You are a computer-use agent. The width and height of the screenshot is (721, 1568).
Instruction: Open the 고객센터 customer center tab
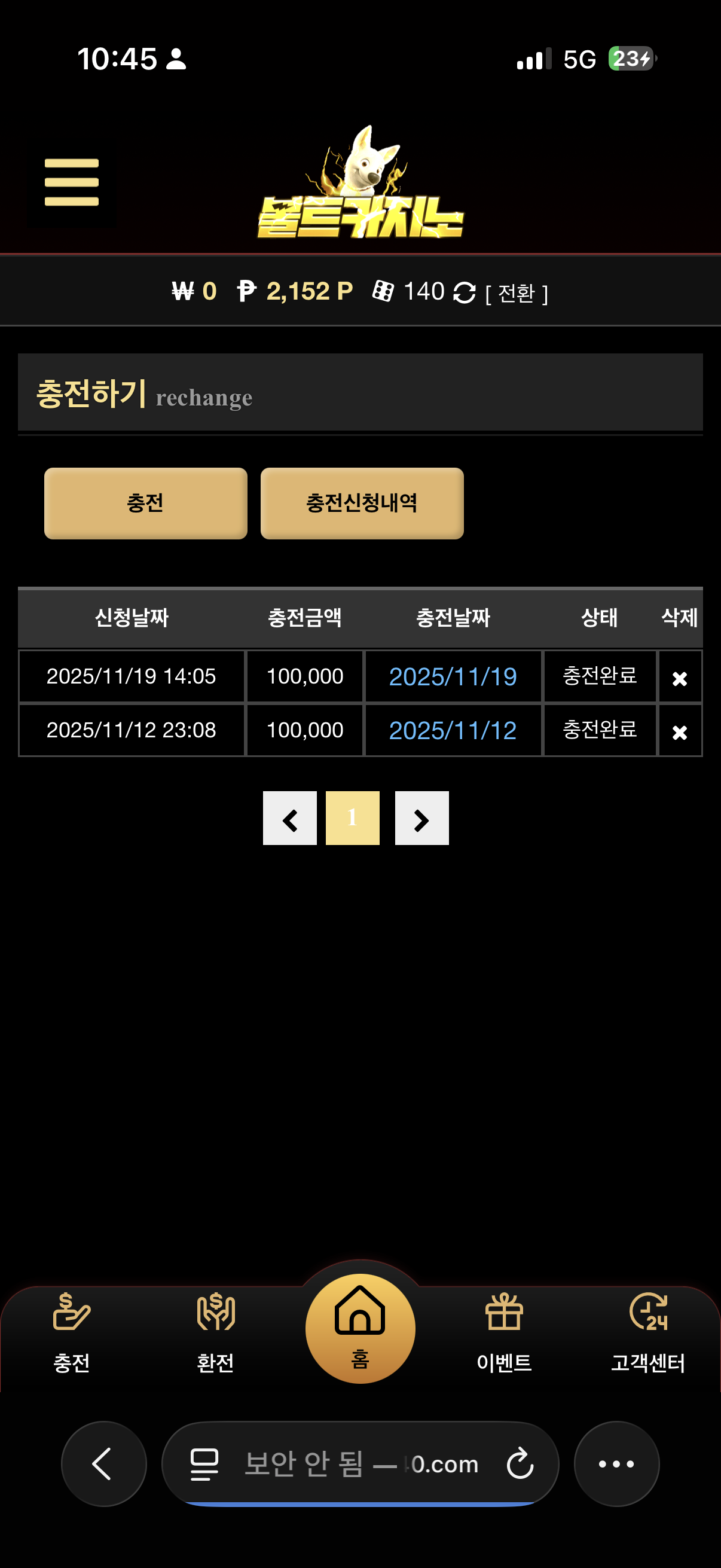tap(647, 1333)
